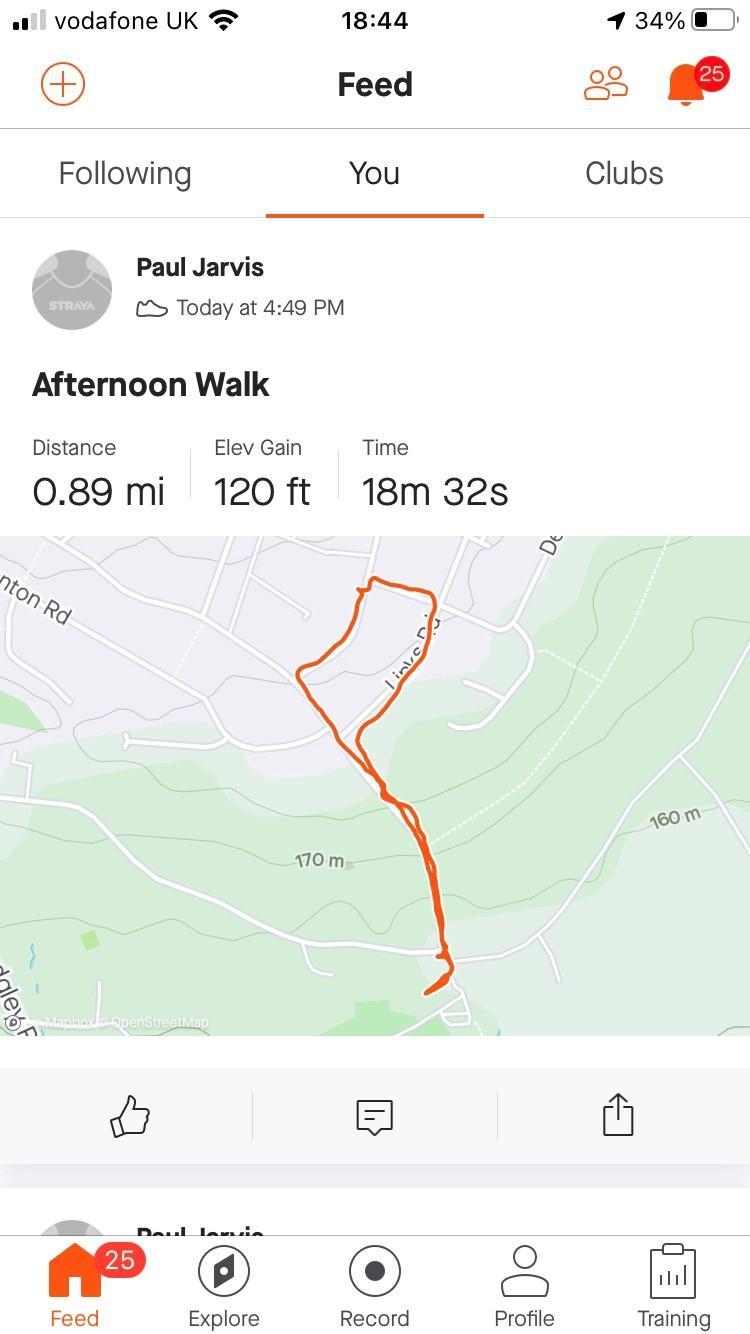Switch to the Following tab
The image size is (750, 1334).
125,173
